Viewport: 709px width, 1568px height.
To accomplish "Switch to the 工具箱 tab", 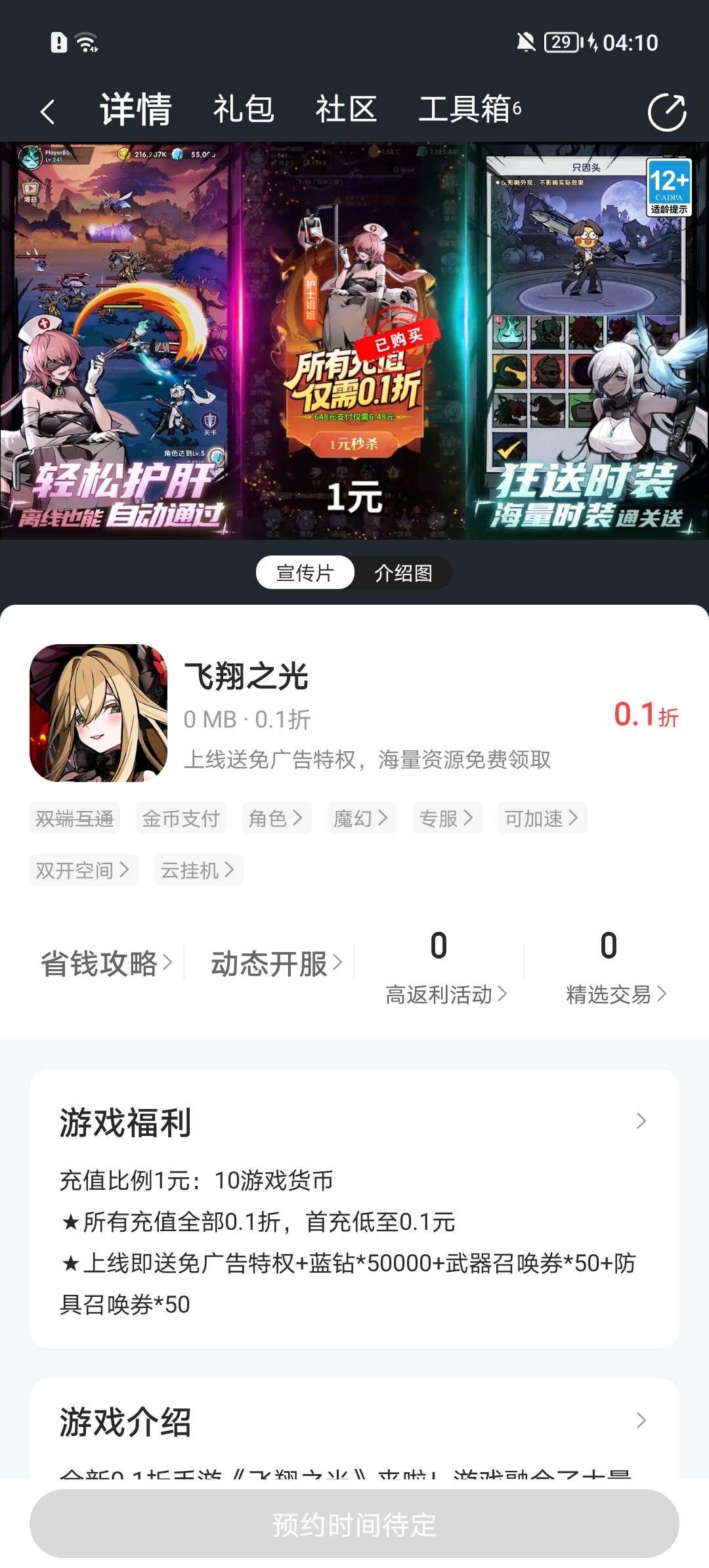I will (x=469, y=109).
